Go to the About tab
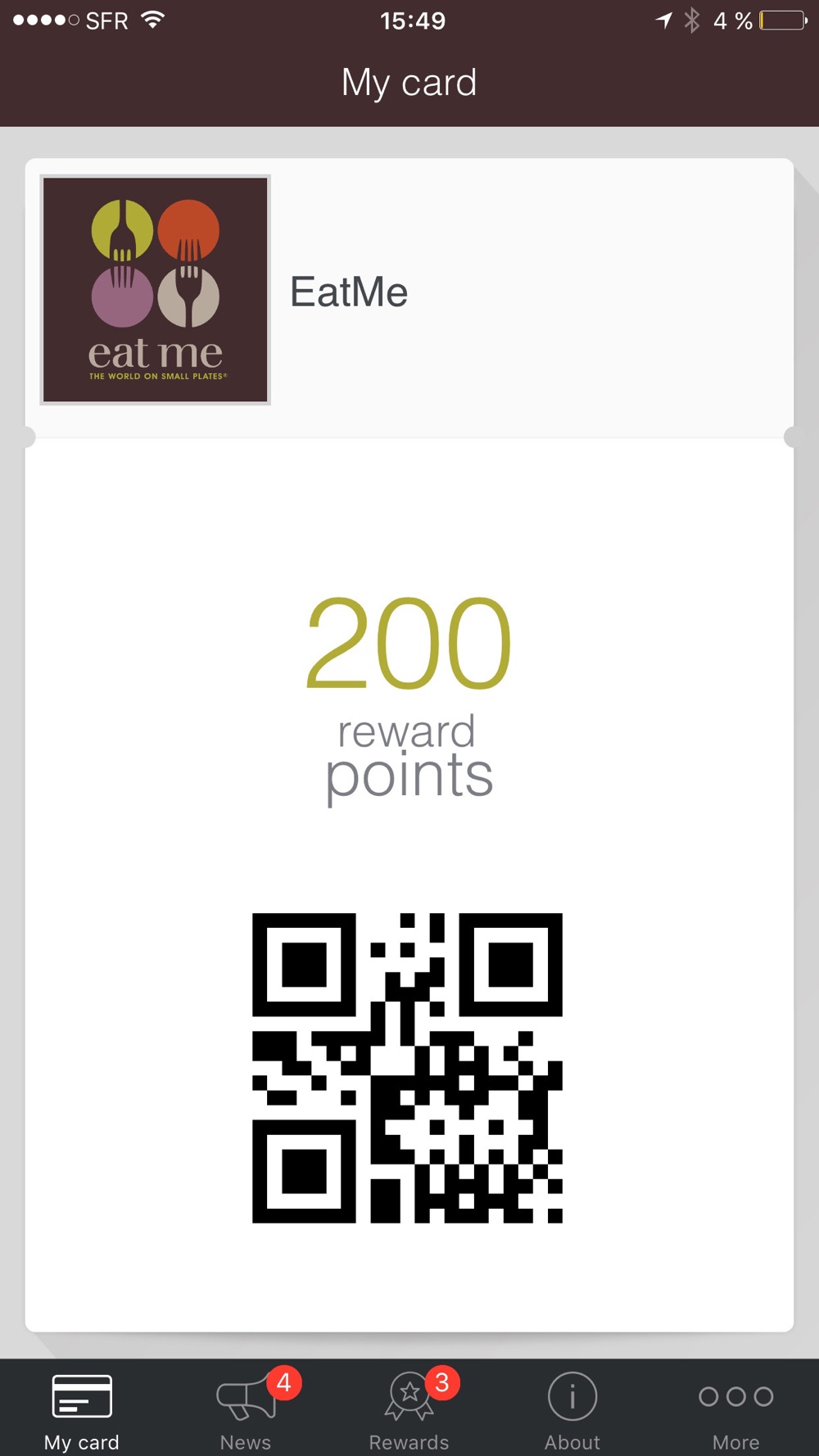 (572, 1409)
